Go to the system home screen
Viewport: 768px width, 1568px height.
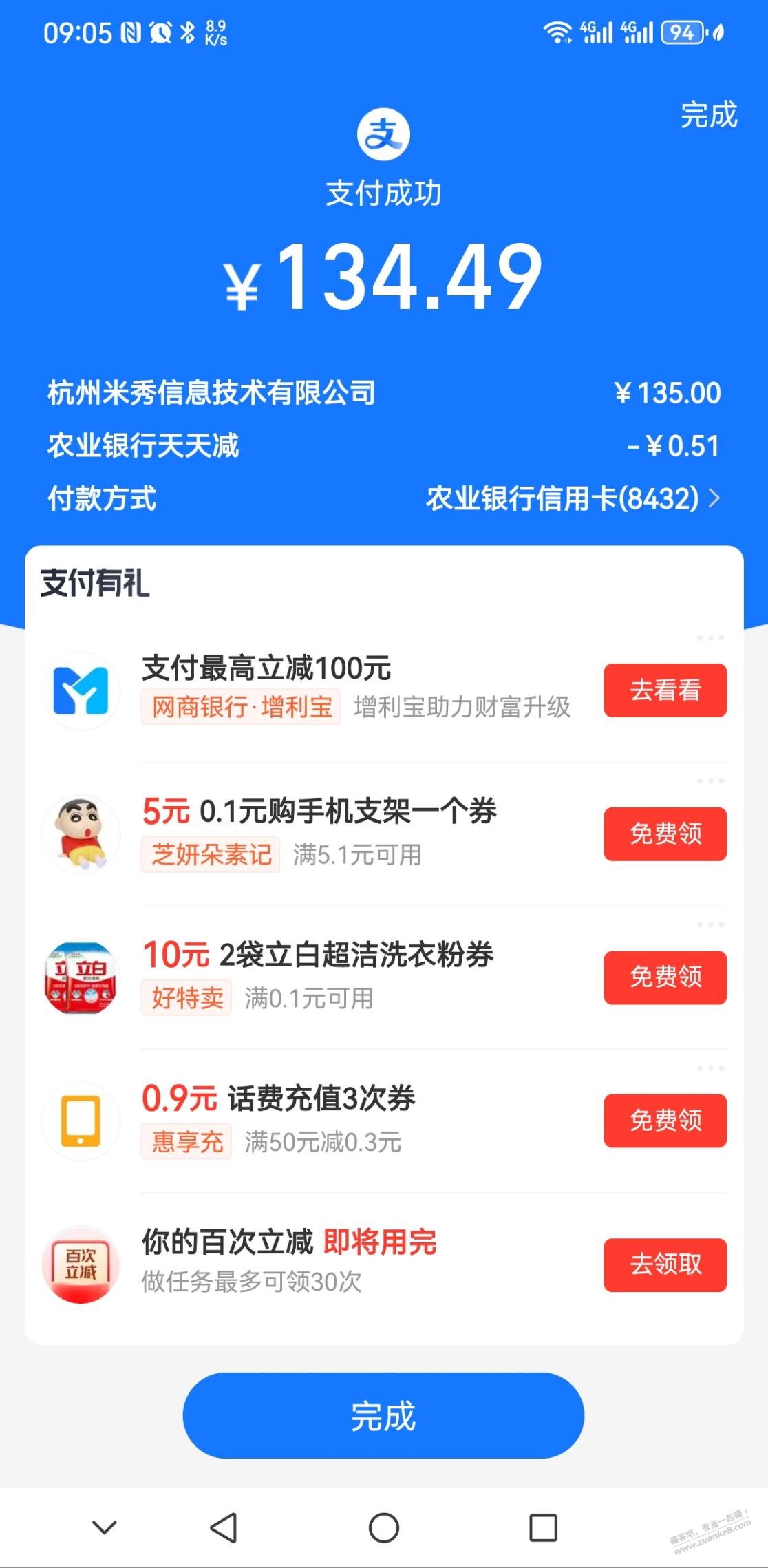click(383, 1527)
